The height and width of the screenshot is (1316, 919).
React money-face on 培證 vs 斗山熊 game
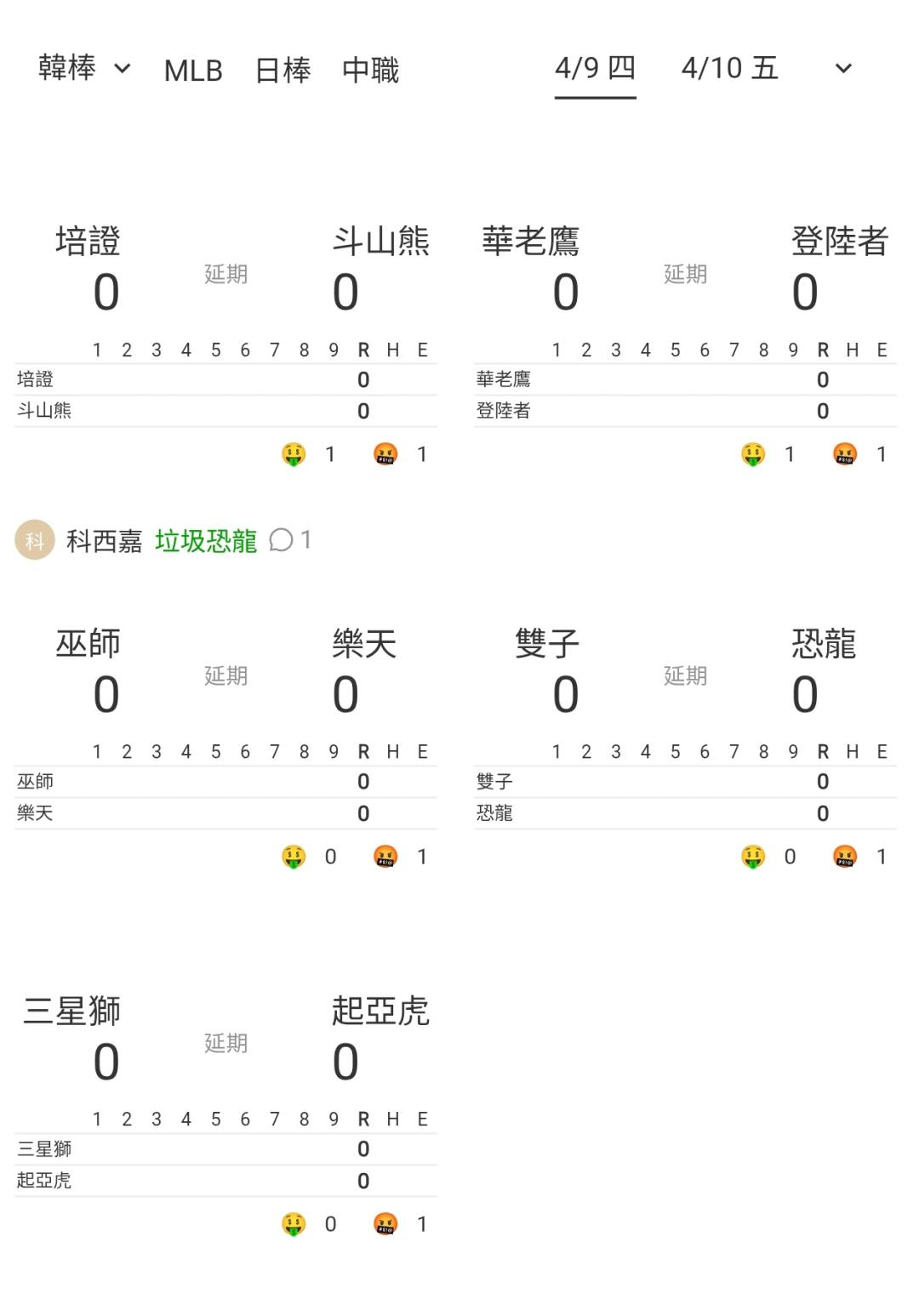pyautogui.click(x=294, y=454)
